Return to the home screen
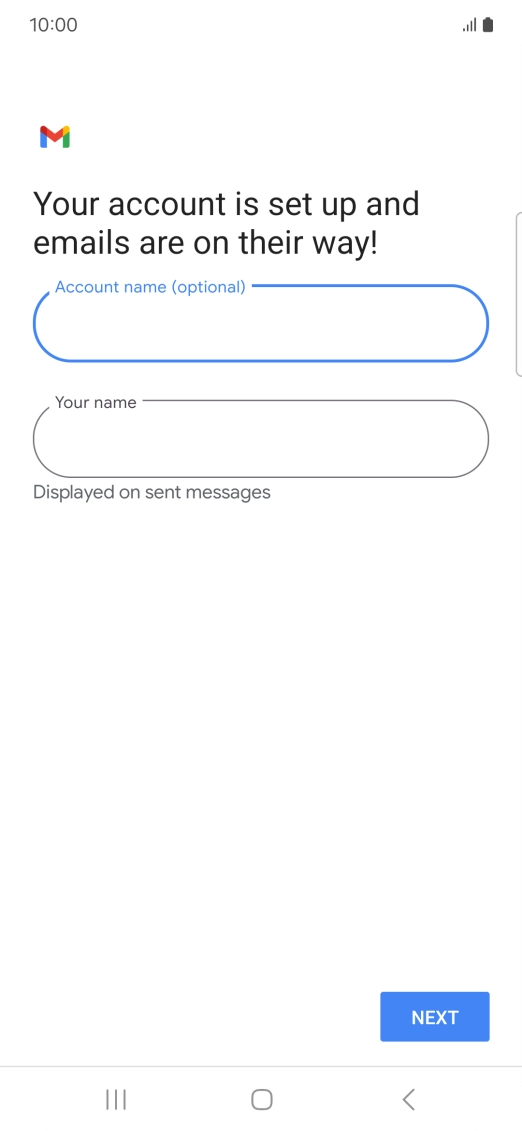This screenshot has height=1131, width=522. pos(262,1099)
